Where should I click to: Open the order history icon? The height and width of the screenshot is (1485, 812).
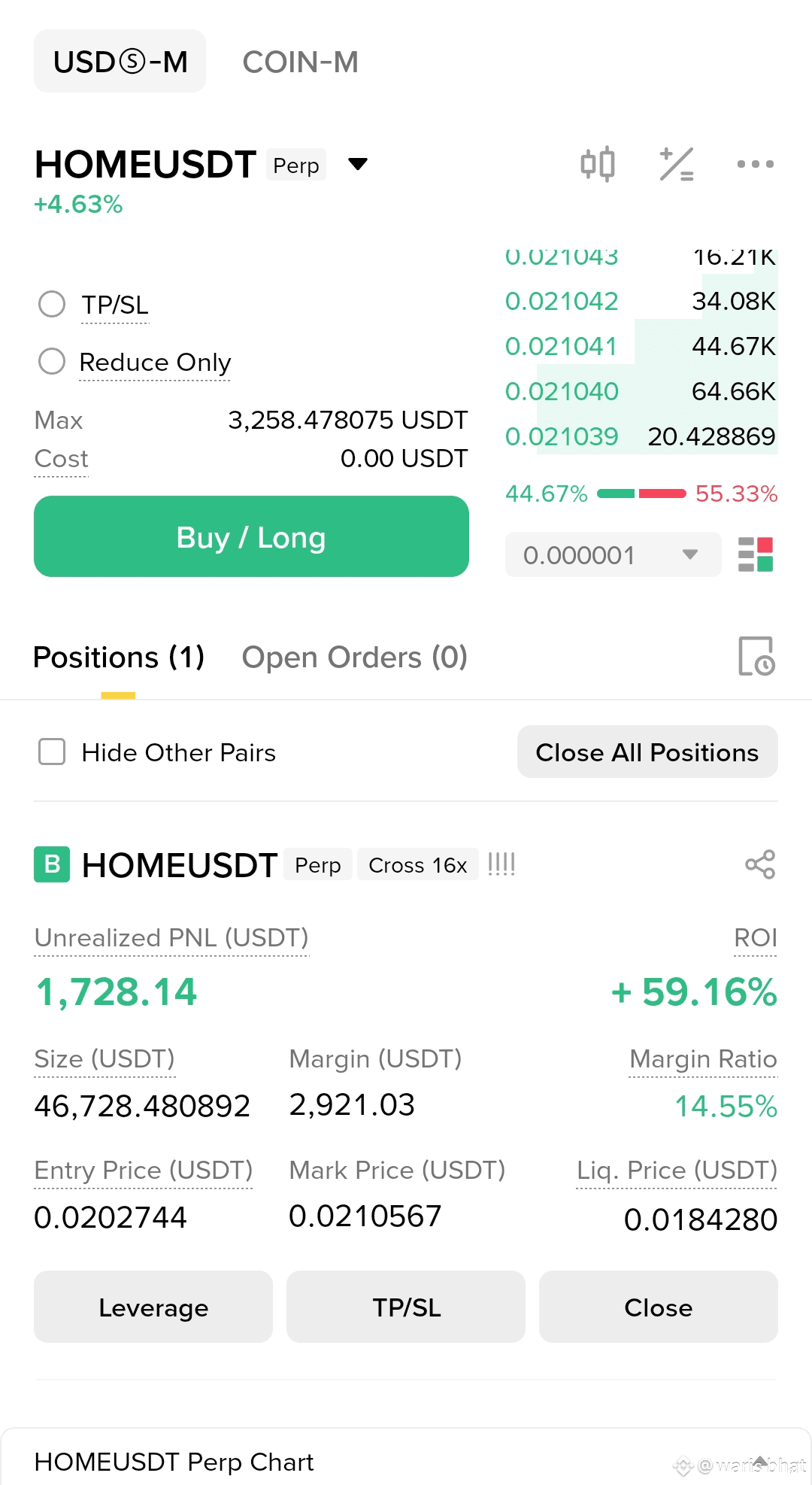tap(756, 657)
